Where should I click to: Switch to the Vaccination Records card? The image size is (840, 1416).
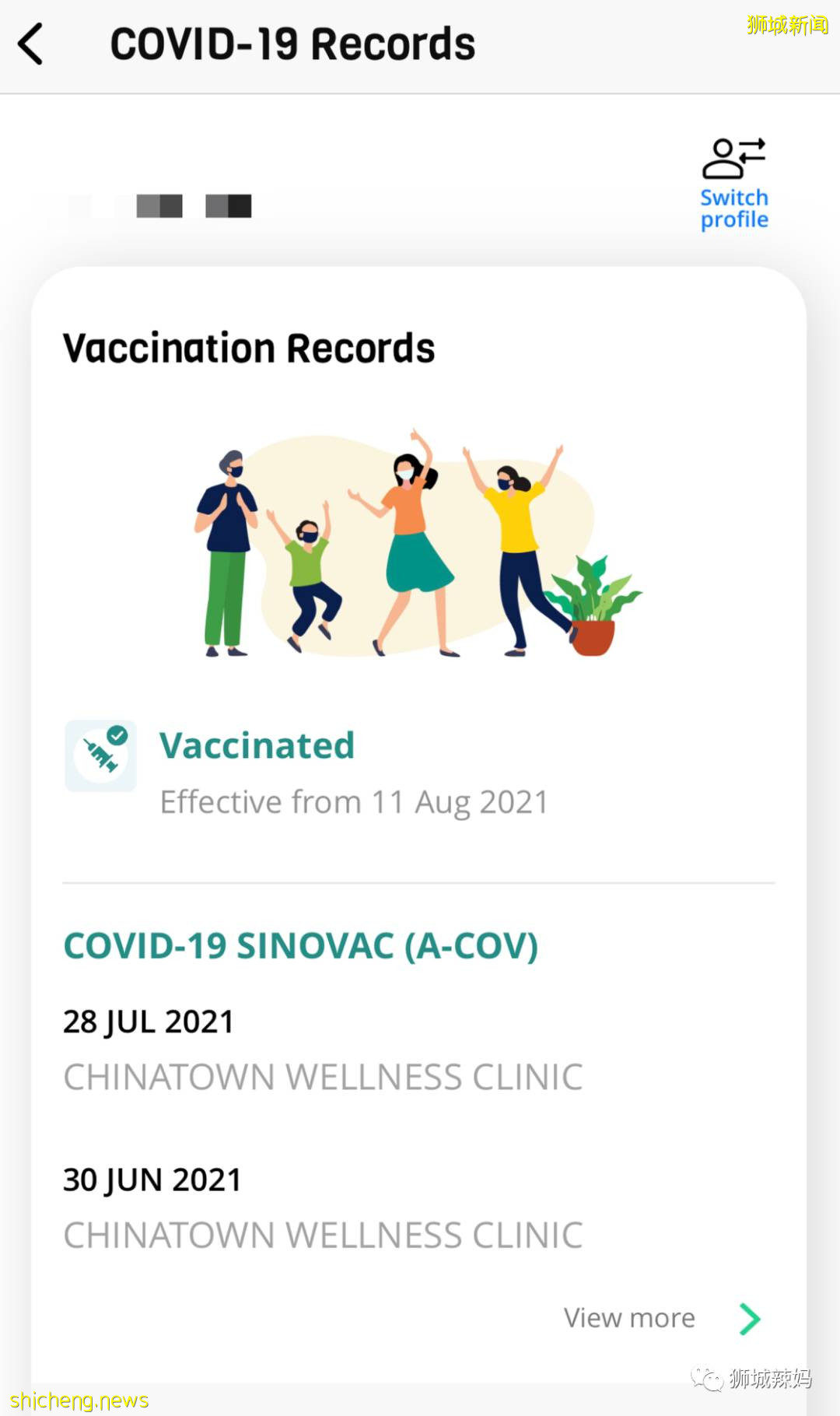[249, 347]
